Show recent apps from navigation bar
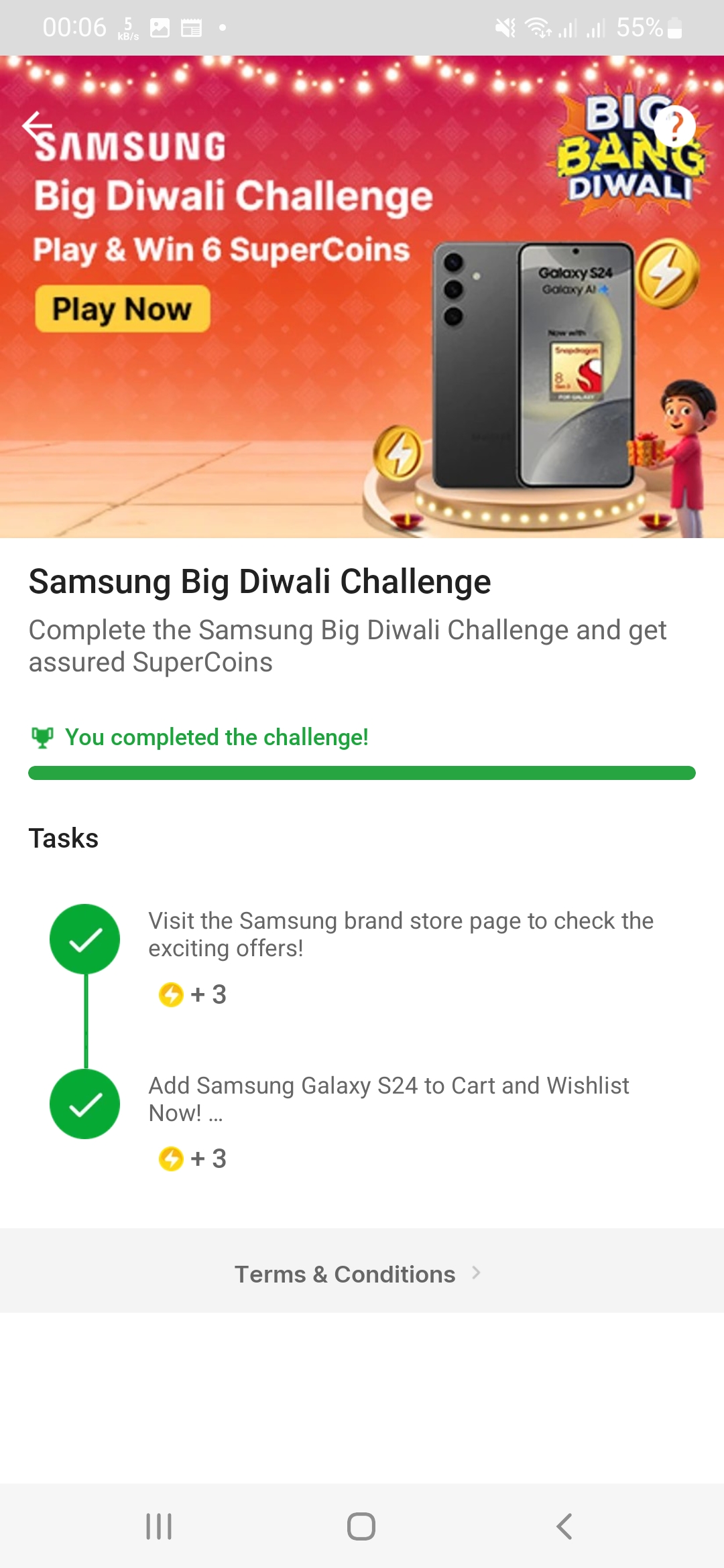Screen dimensions: 724x1568 159,1526
